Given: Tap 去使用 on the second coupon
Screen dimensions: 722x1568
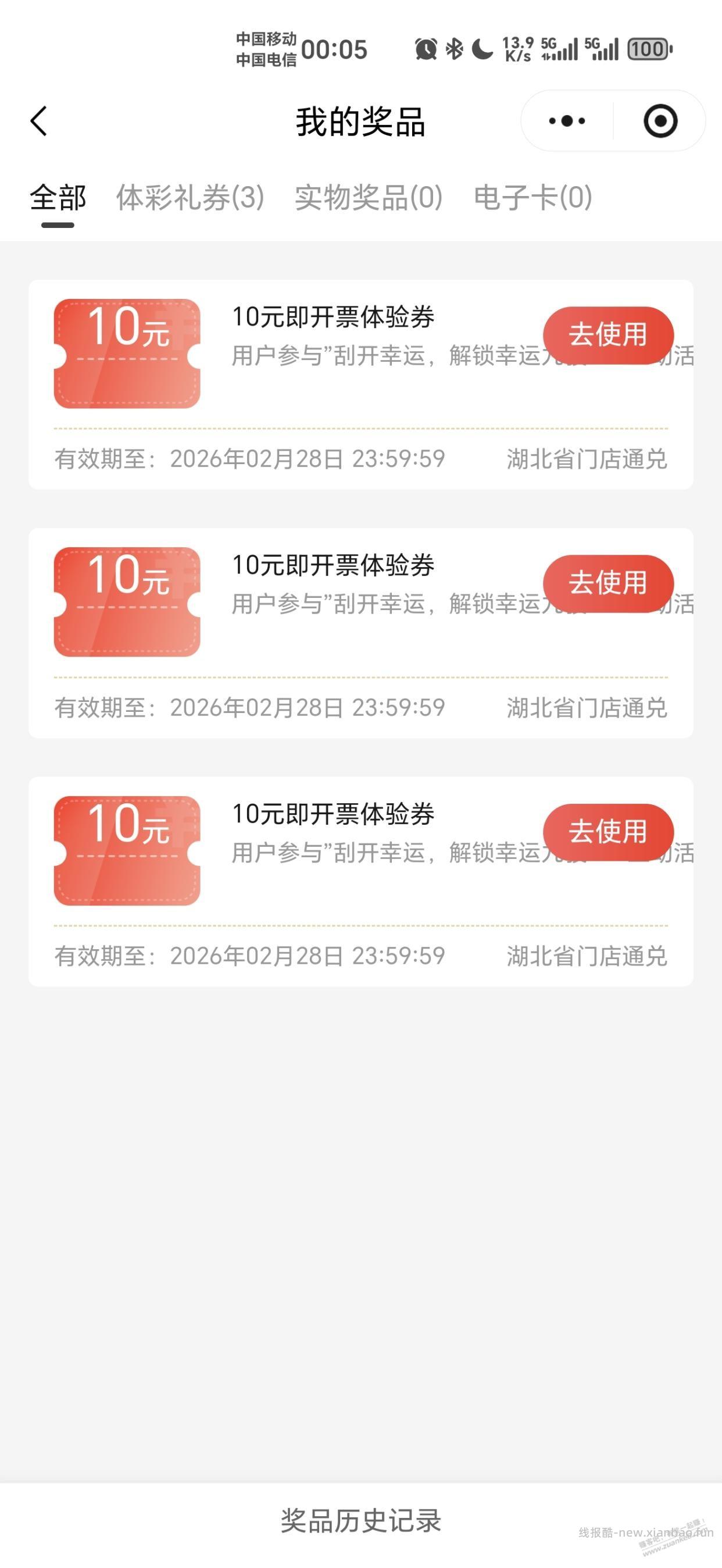Looking at the screenshot, I should click(x=609, y=584).
